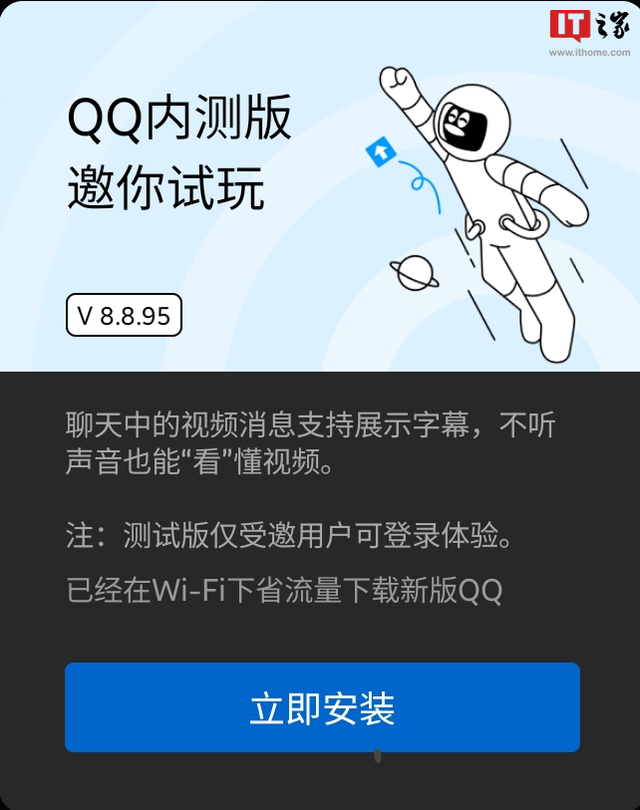This screenshot has width=640, height=810.
Task: Tap the 立即安装 button to install
Action: [322, 707]
